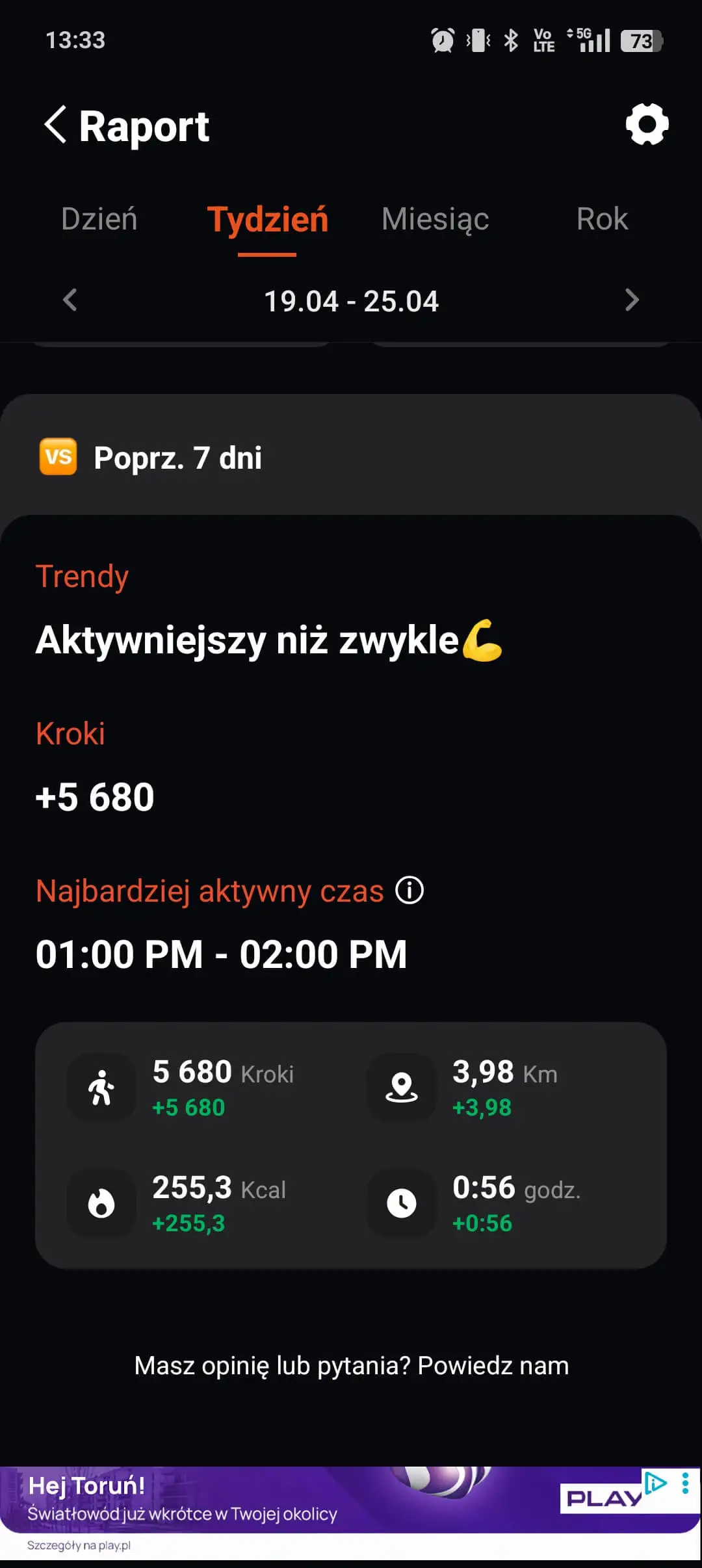The height and width of the screenshot is (1568, 702).
Task: Show the previous week before 19.04
Action: pos(70,300)
